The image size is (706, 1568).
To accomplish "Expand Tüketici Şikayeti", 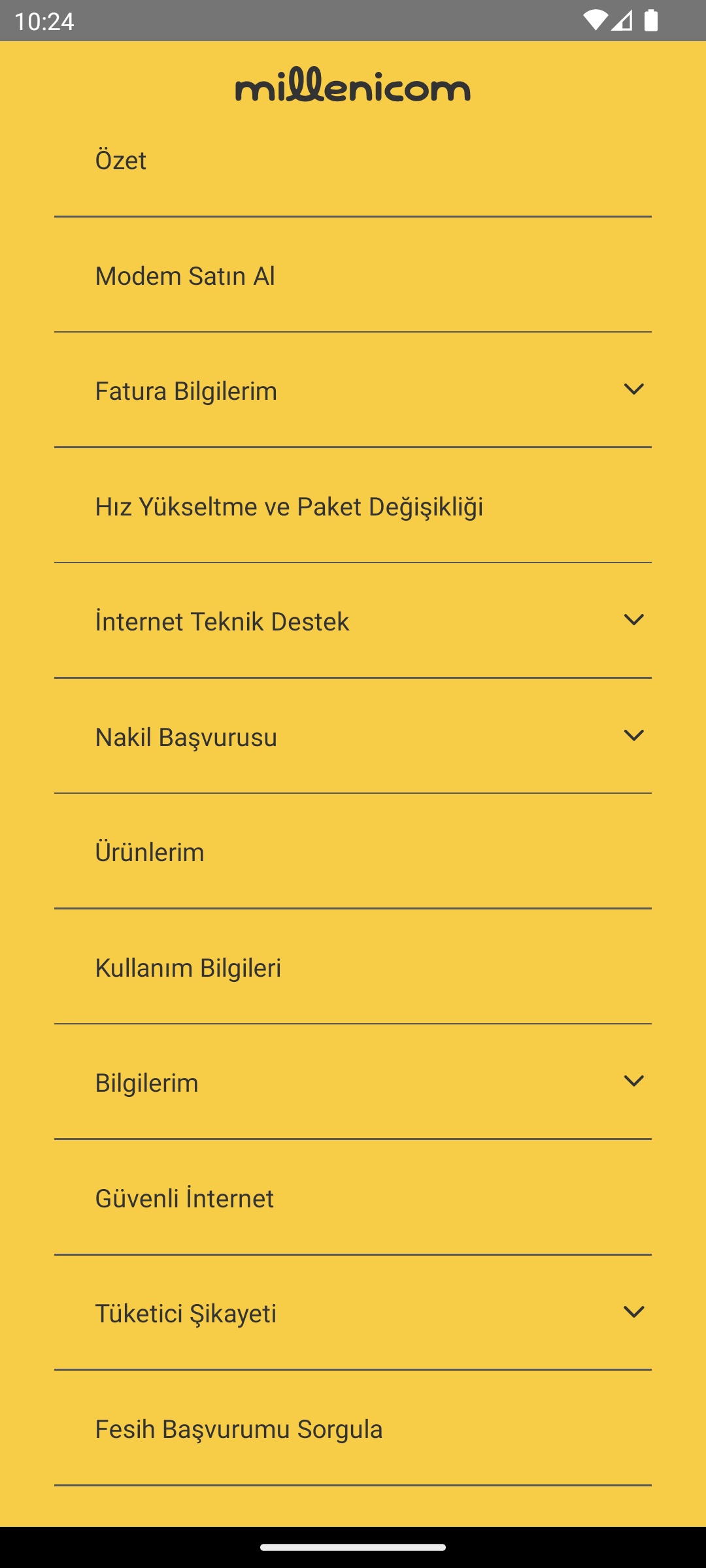I will click(x=353, y=1313).
